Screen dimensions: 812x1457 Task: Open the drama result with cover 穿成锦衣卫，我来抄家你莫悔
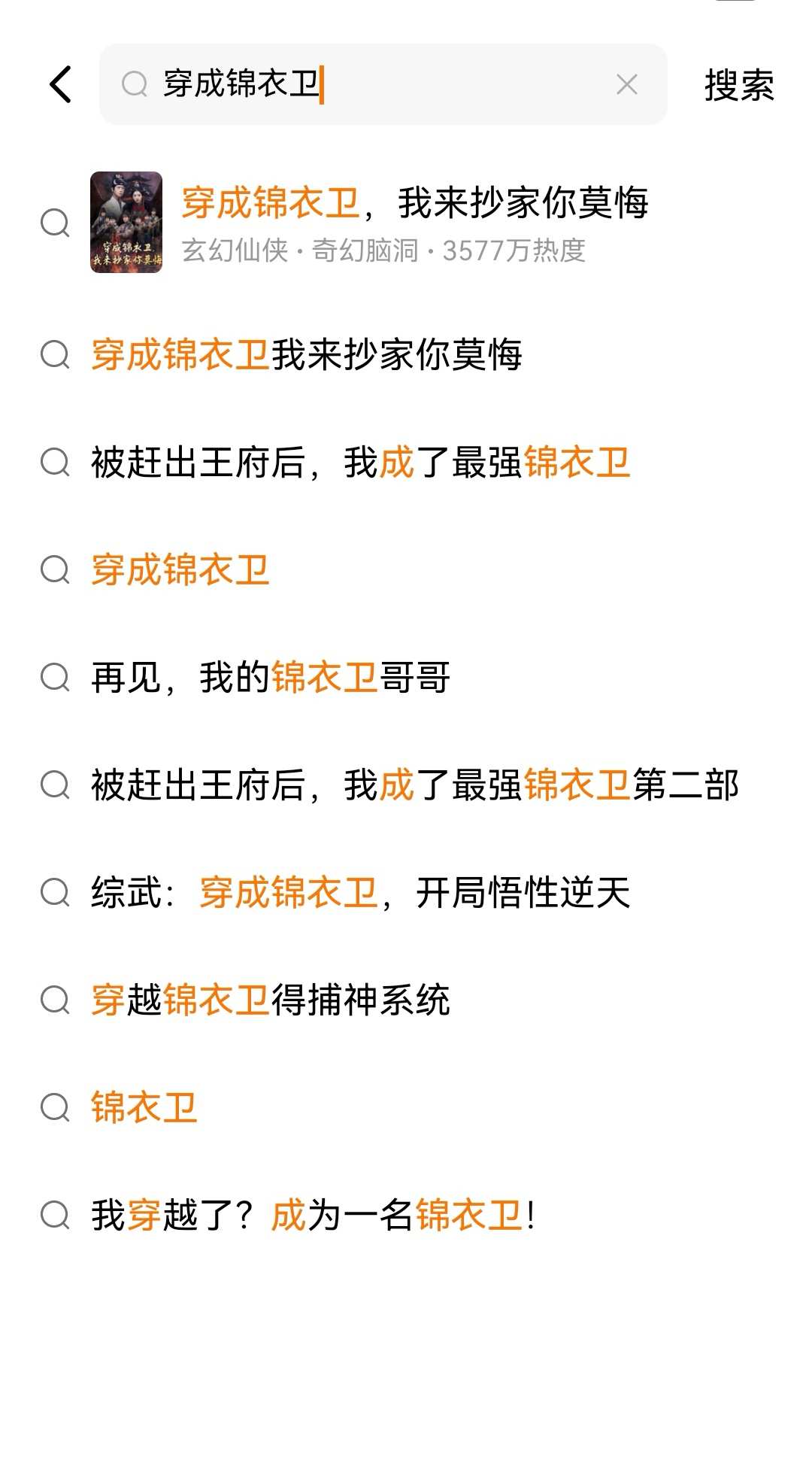pos(414,223)
